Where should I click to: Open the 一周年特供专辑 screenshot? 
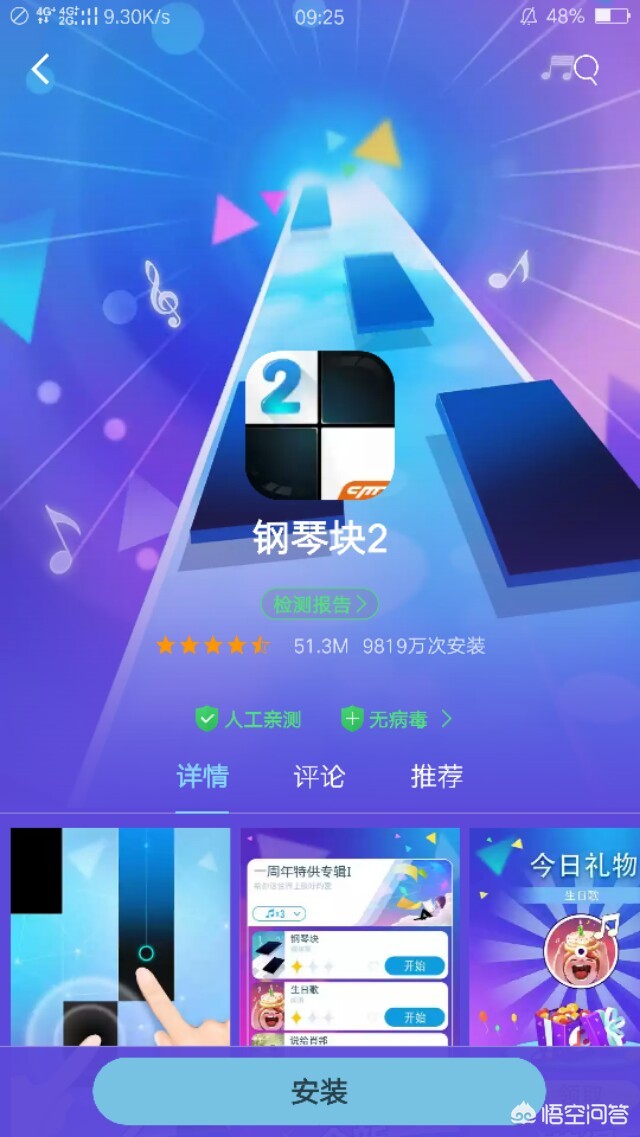(350, 935)
